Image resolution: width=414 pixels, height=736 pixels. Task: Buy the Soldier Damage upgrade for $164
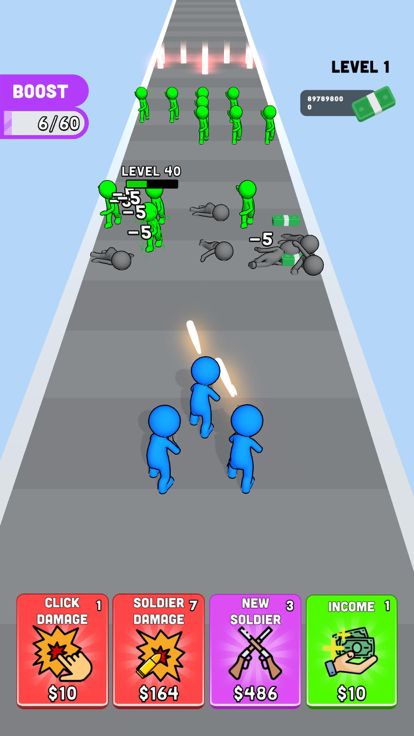(x=159, y=651)
